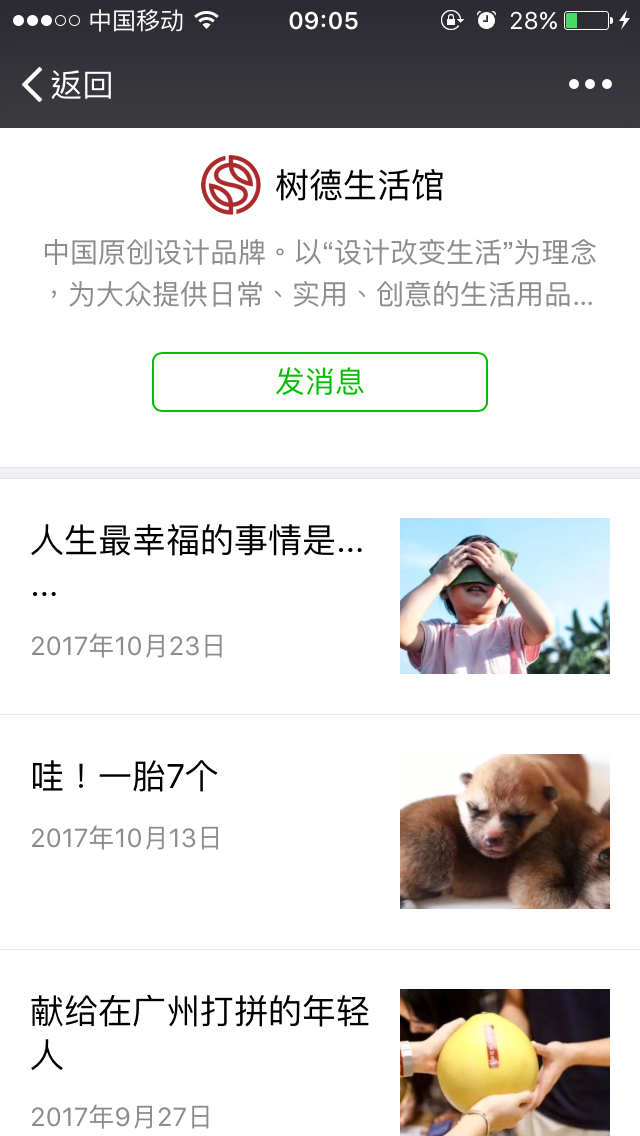
Task: Open the three-dot overflow menu
Action: coord(590,85)
